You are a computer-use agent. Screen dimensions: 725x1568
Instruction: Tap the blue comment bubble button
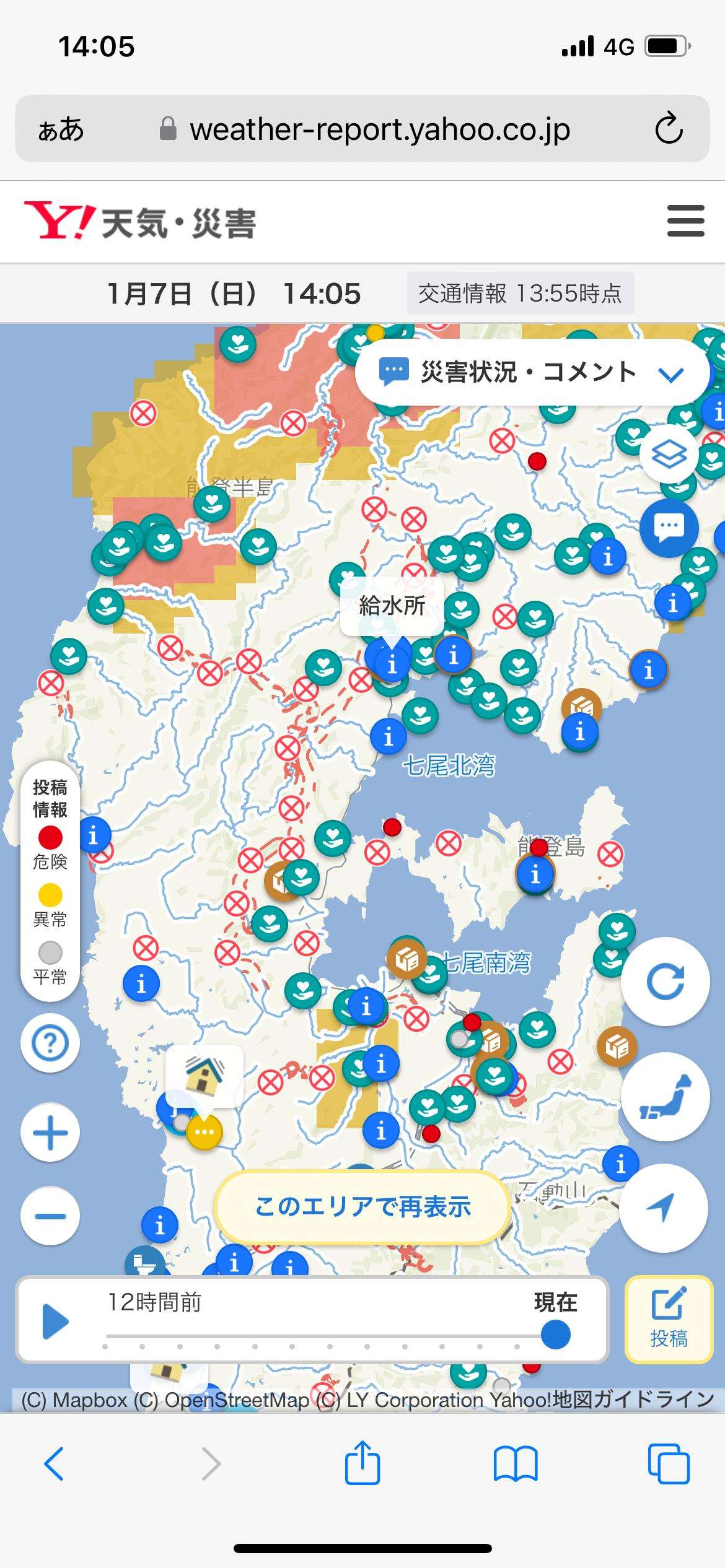pyautogui.click(x=669, y=527)
